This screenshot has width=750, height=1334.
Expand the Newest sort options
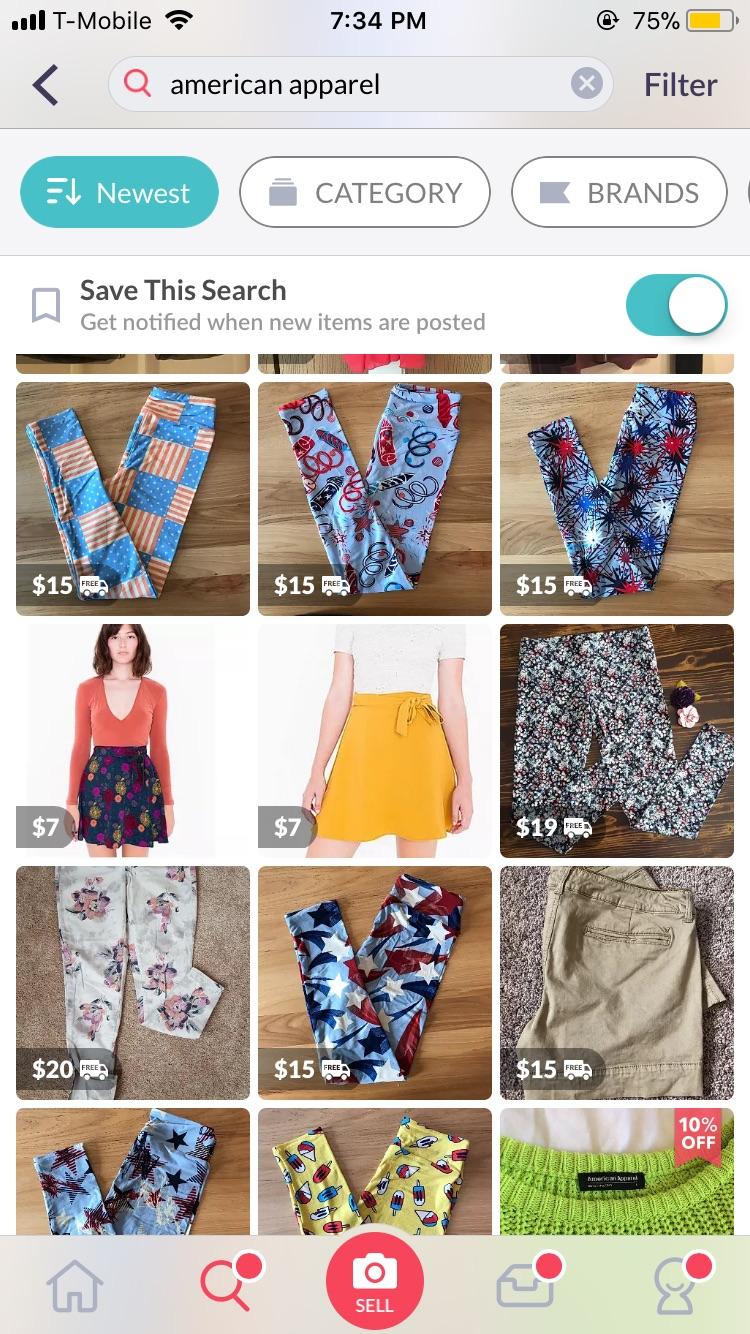[x=119, y=192]
